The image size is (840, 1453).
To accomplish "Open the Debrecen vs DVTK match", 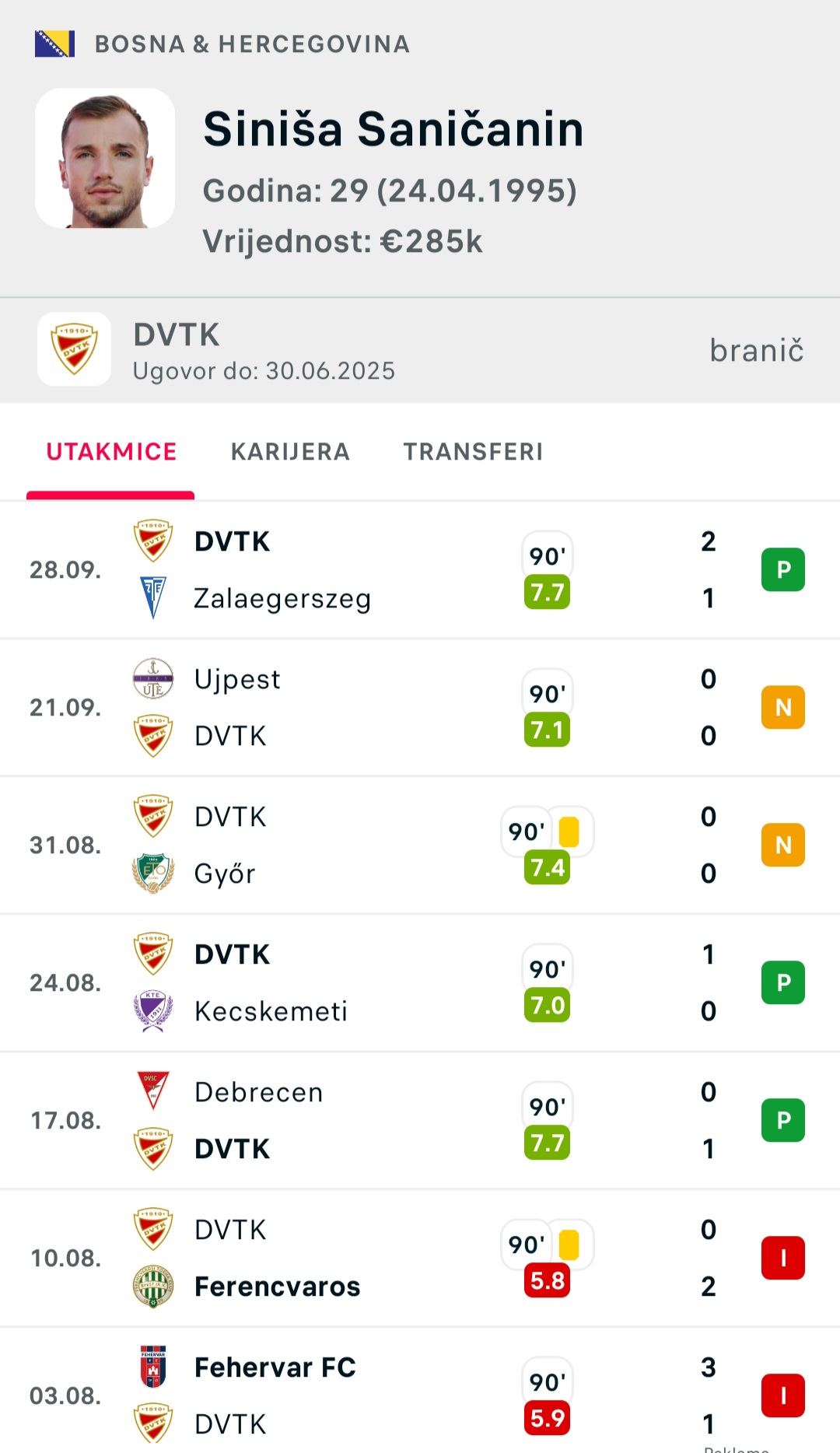I will [x=420, y=1121].
